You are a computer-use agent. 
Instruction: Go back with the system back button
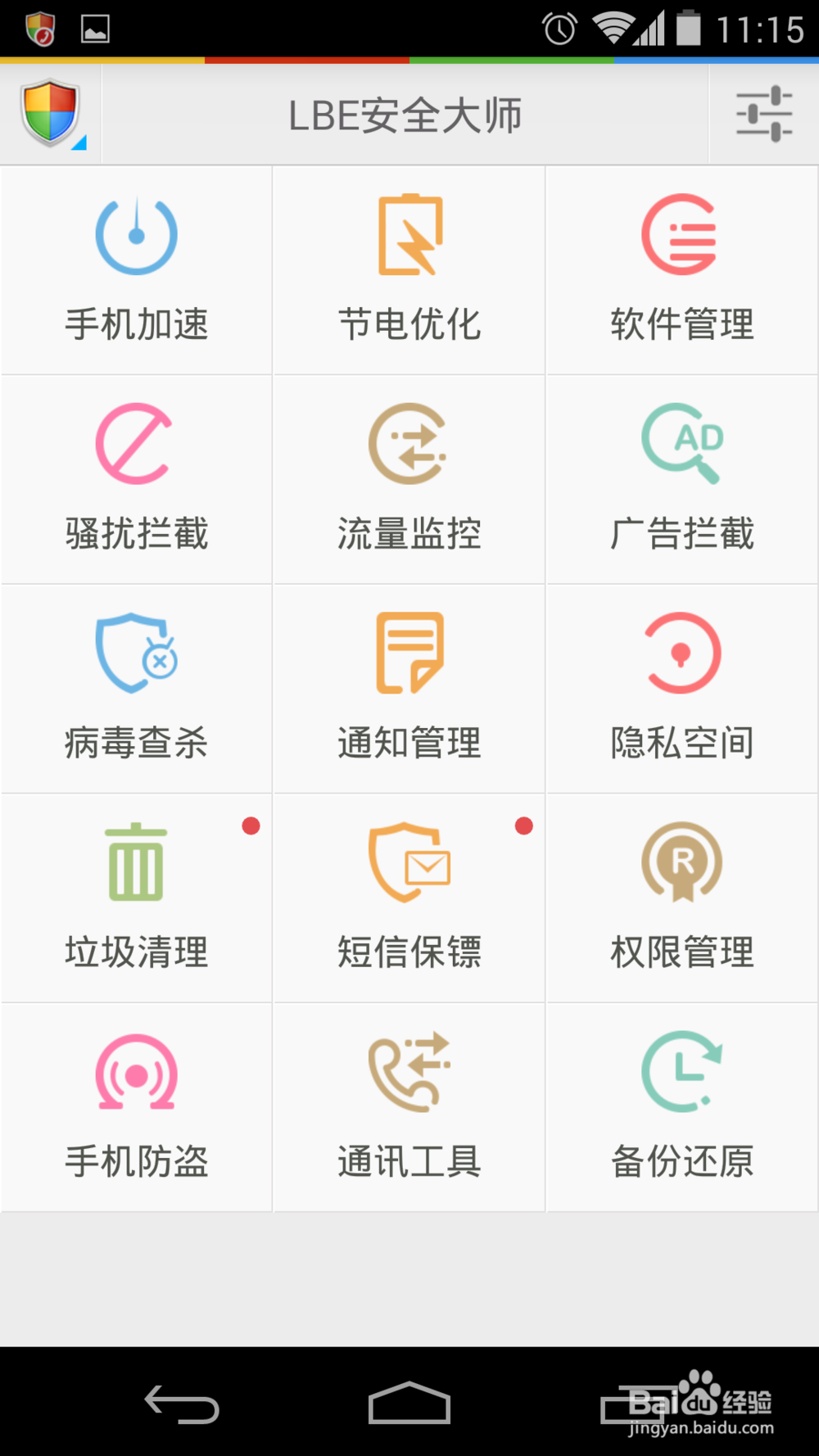(182, 1404)
